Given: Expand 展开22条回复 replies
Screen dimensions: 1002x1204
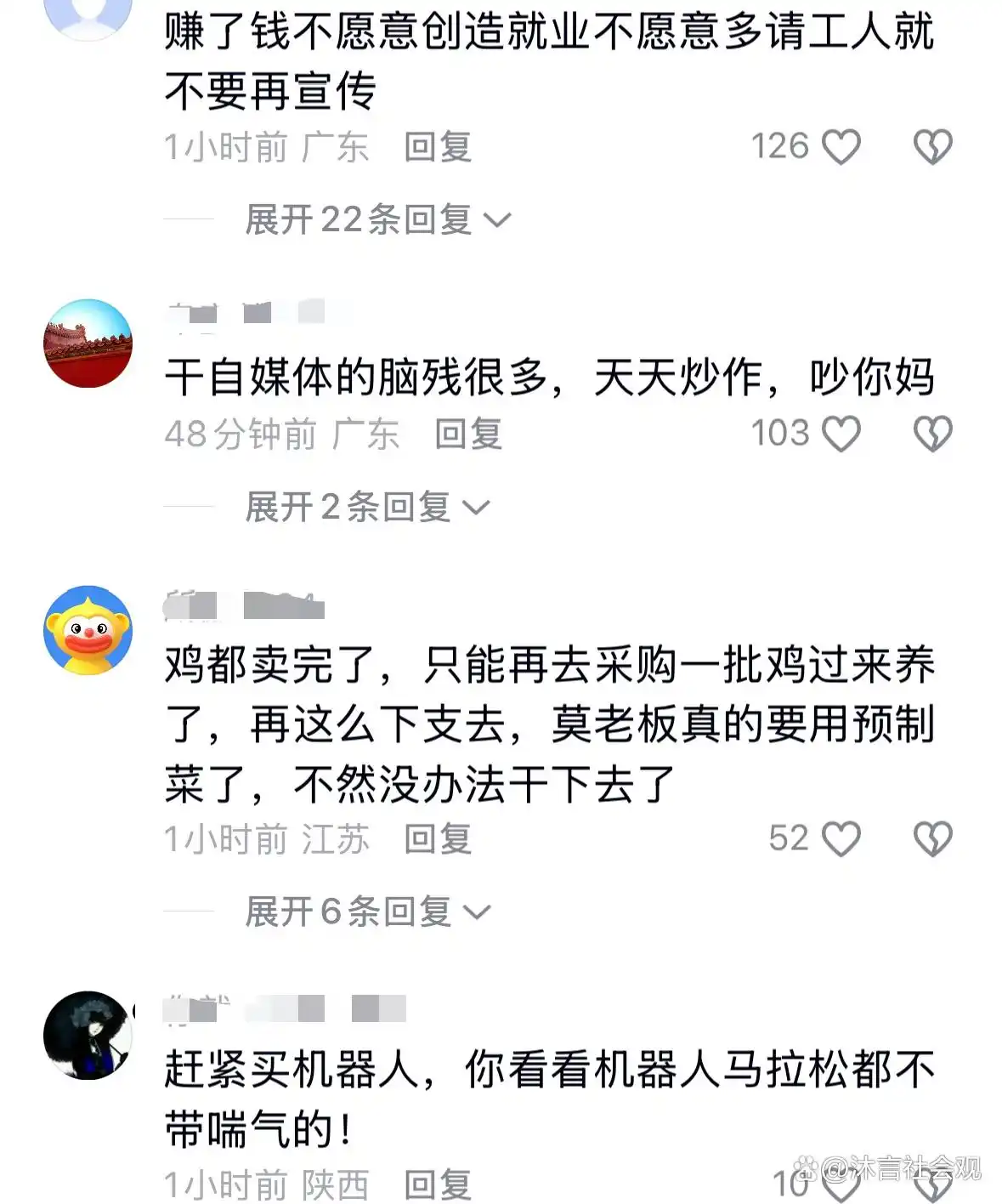Looking at the screenshot, I should point(377,220).
